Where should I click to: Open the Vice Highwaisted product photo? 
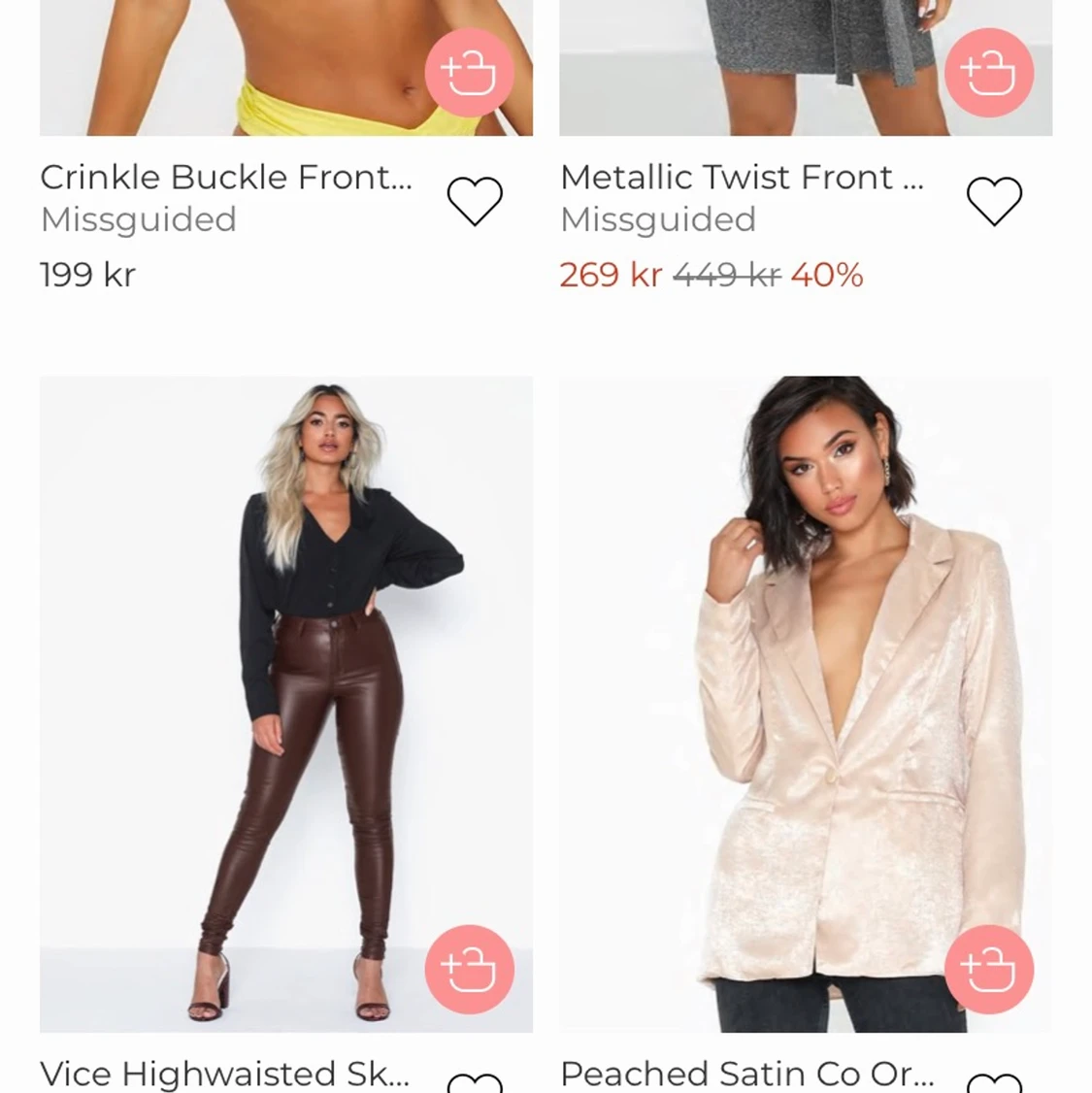click(x=285, y=679)
